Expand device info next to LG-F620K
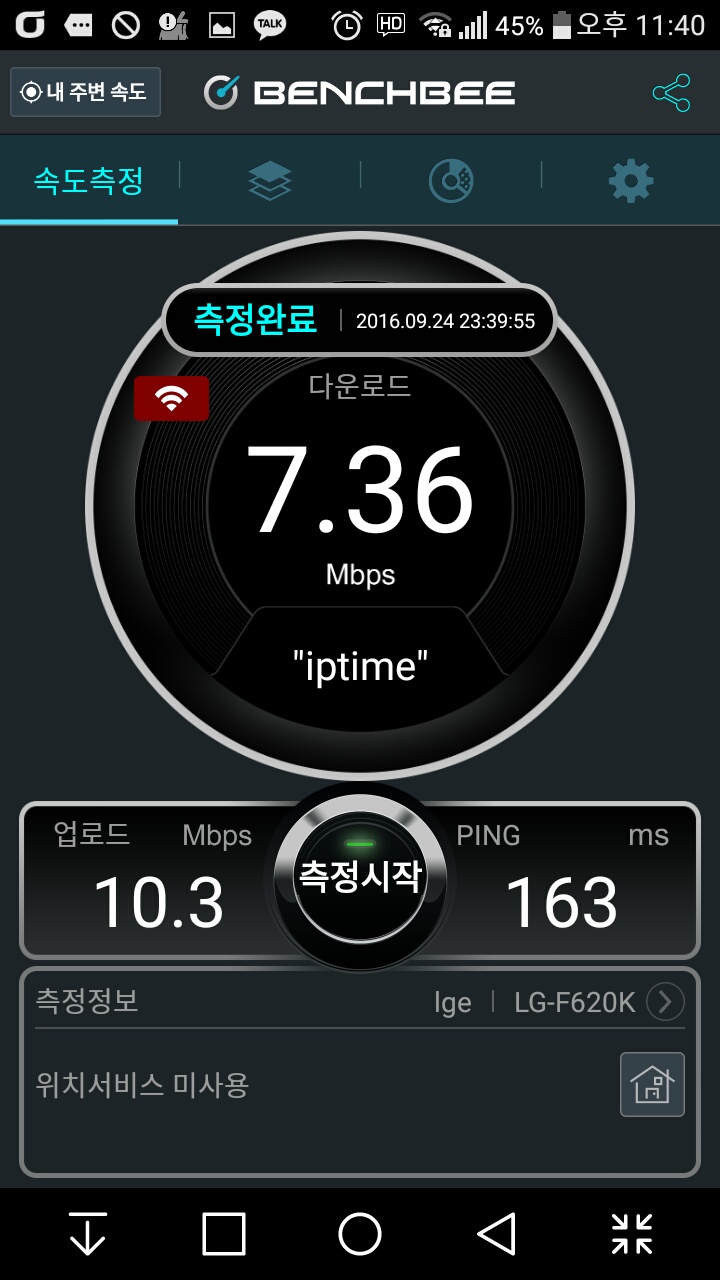720x1280 pixels. pos(665,1001)
